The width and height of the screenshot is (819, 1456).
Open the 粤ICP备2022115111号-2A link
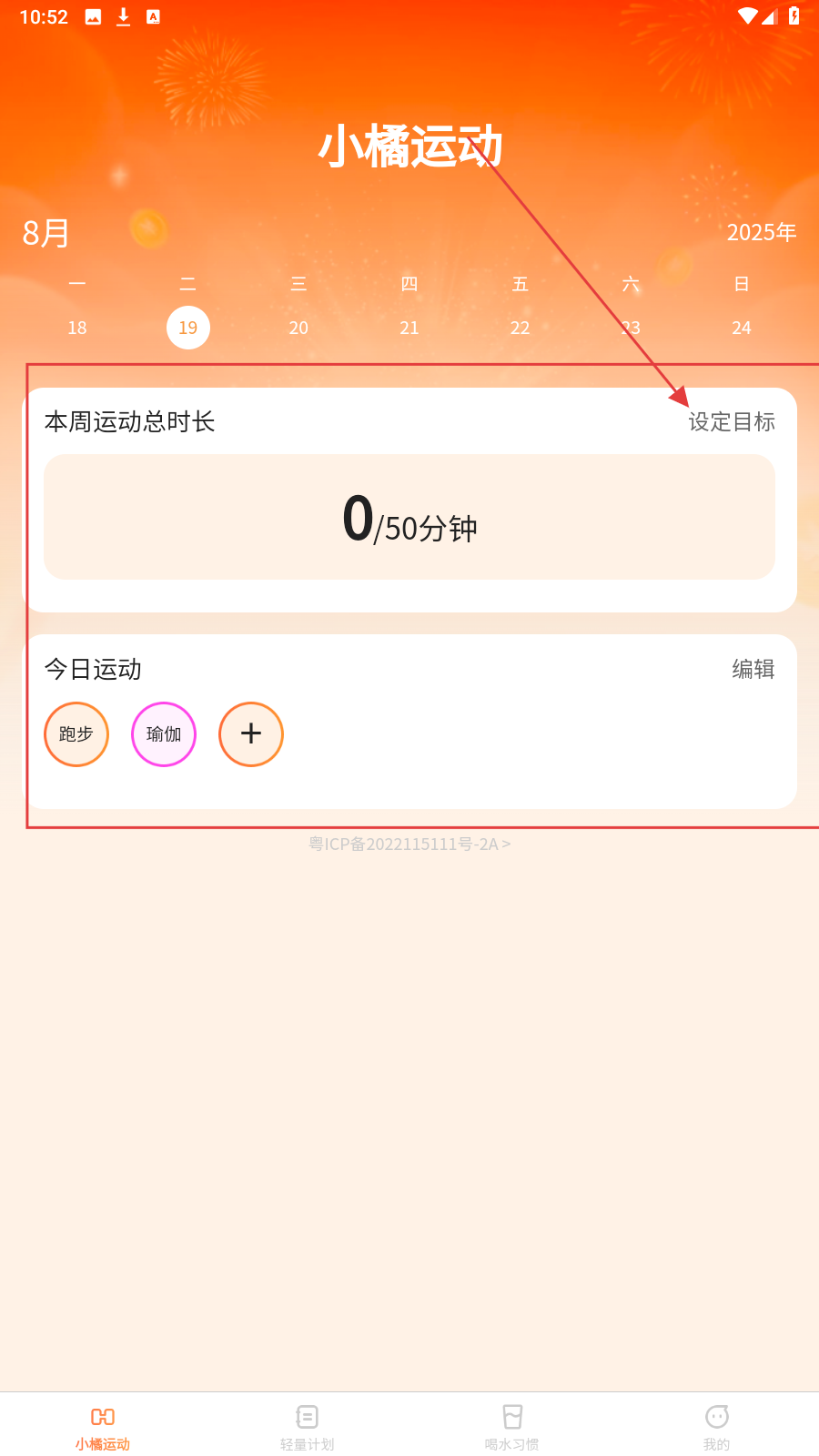click(x=409, y=844)
